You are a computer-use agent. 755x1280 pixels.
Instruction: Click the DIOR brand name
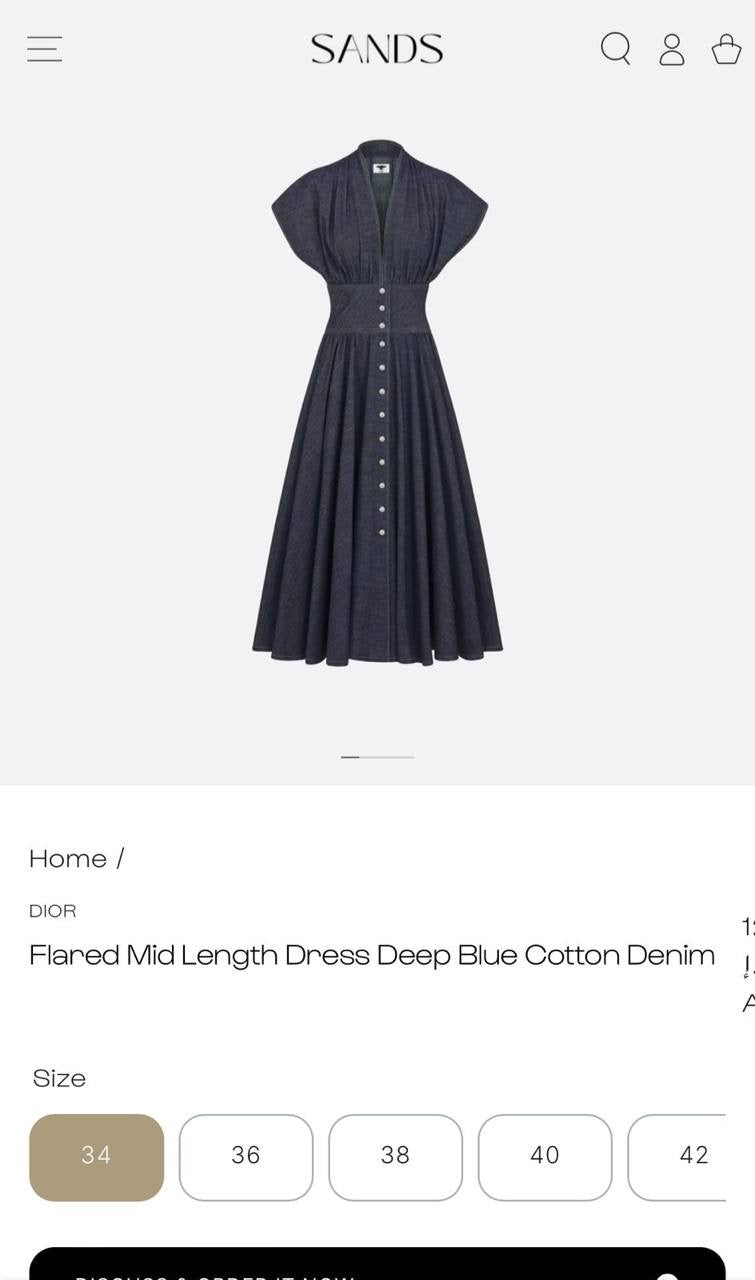[x=53, y=911]
